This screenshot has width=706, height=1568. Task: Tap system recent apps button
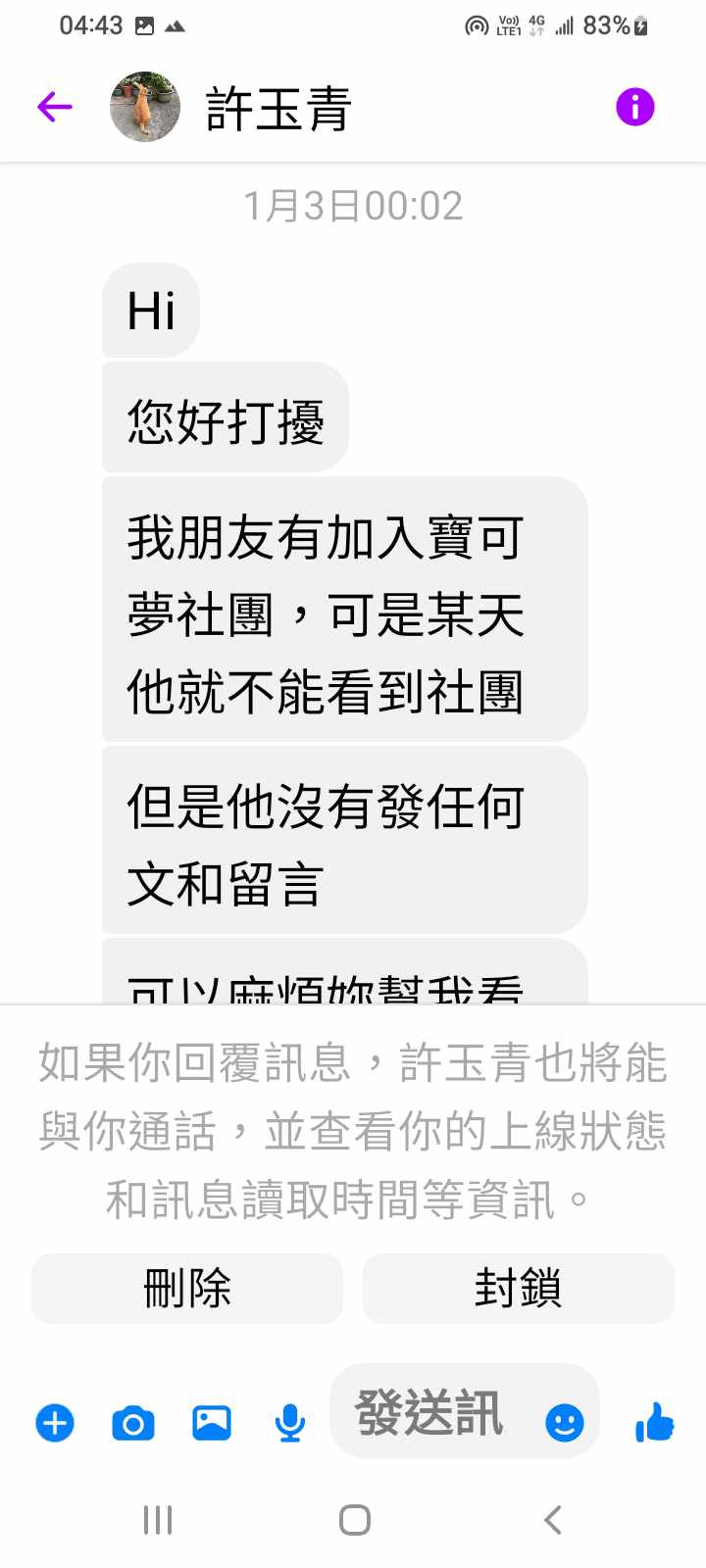(x=158, y=1520)
